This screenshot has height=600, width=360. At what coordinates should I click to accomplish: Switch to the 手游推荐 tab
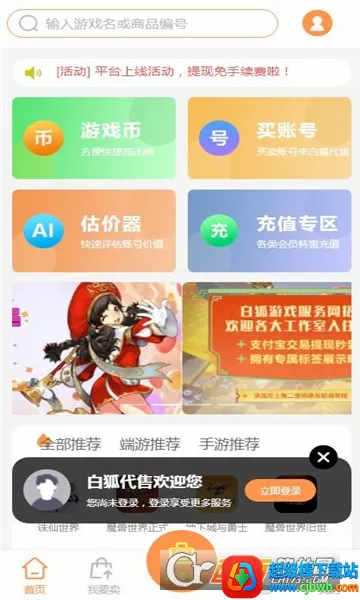(229, 444)
